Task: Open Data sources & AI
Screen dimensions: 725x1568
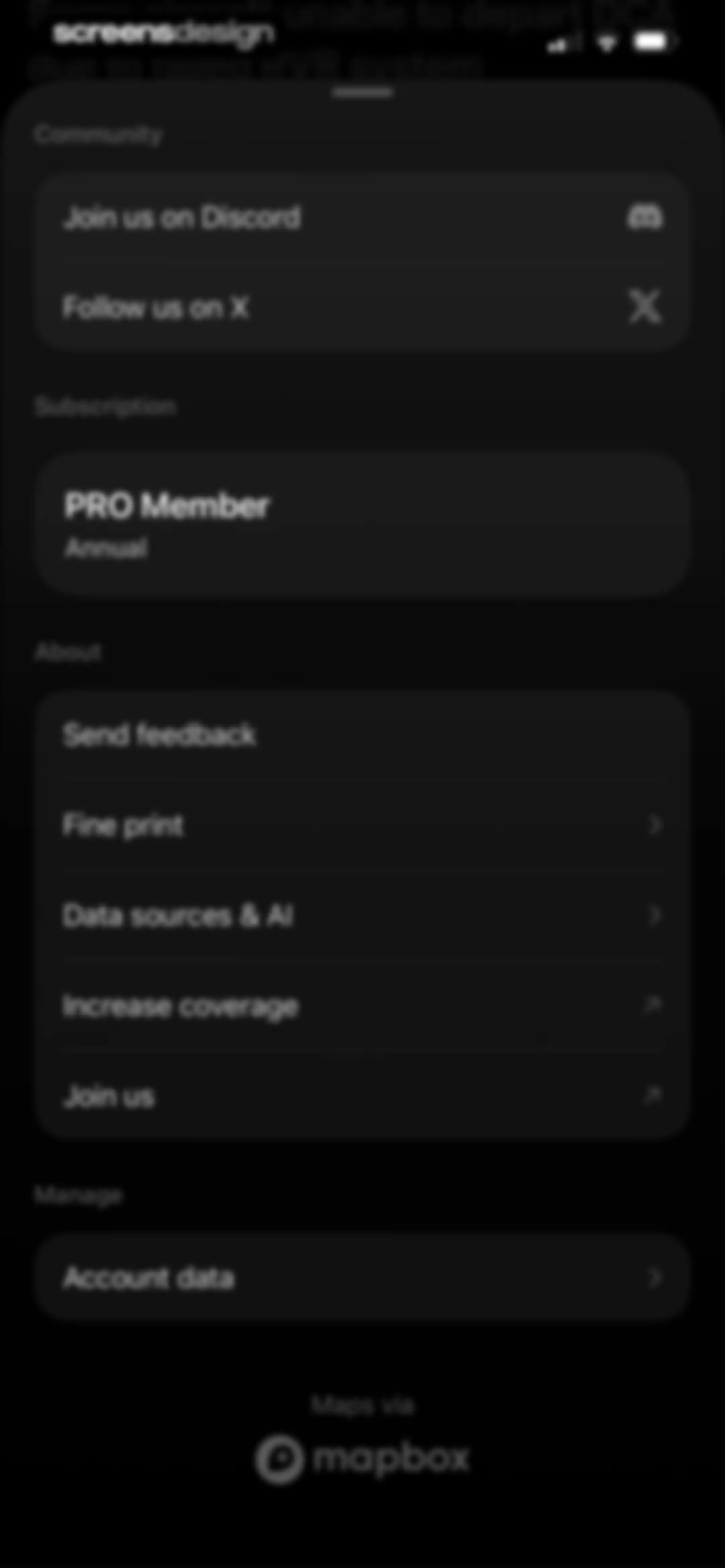Action: coord(362,915)
